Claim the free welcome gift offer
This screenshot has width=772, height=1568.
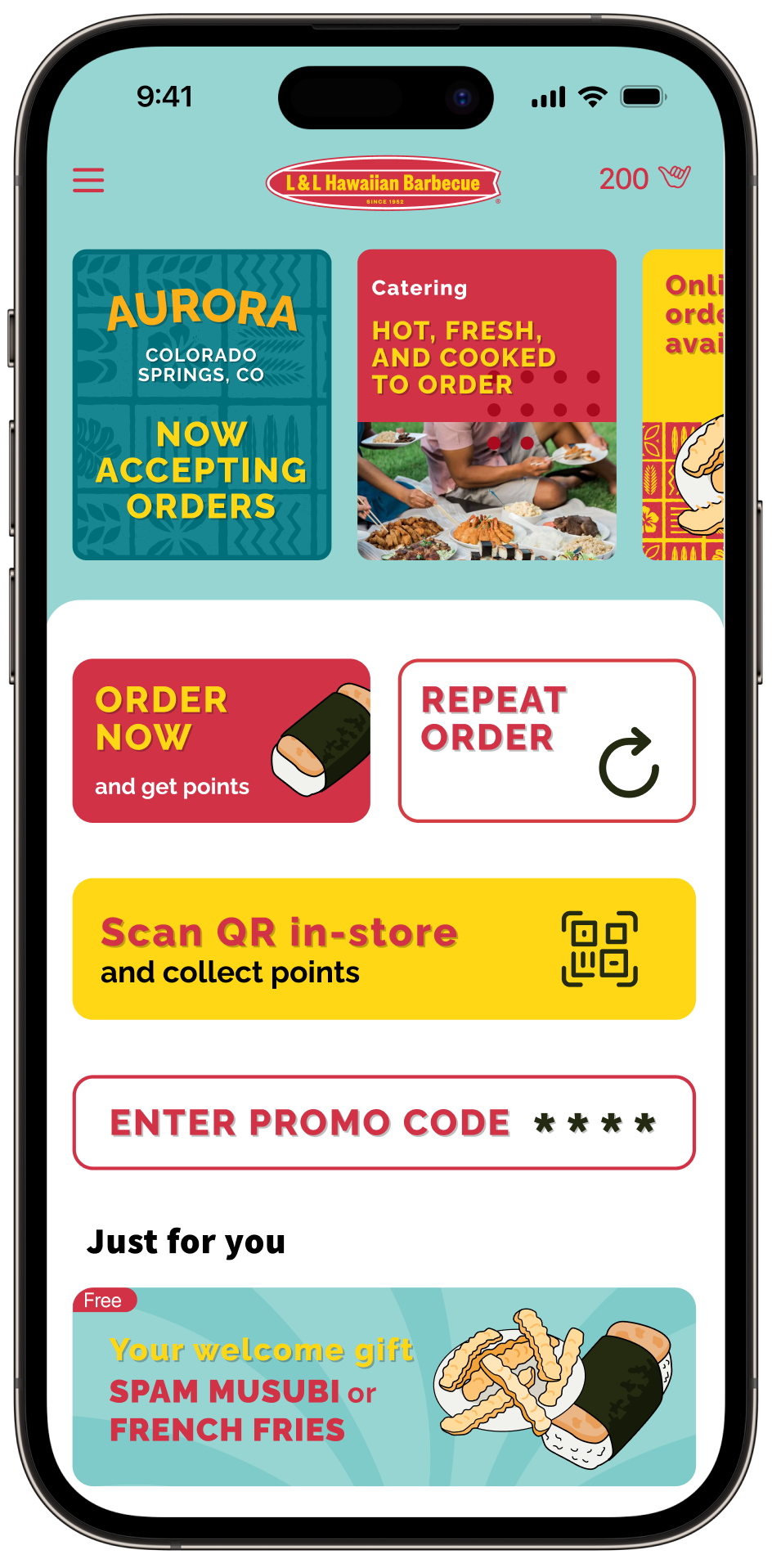click(x=384, y=1386)
